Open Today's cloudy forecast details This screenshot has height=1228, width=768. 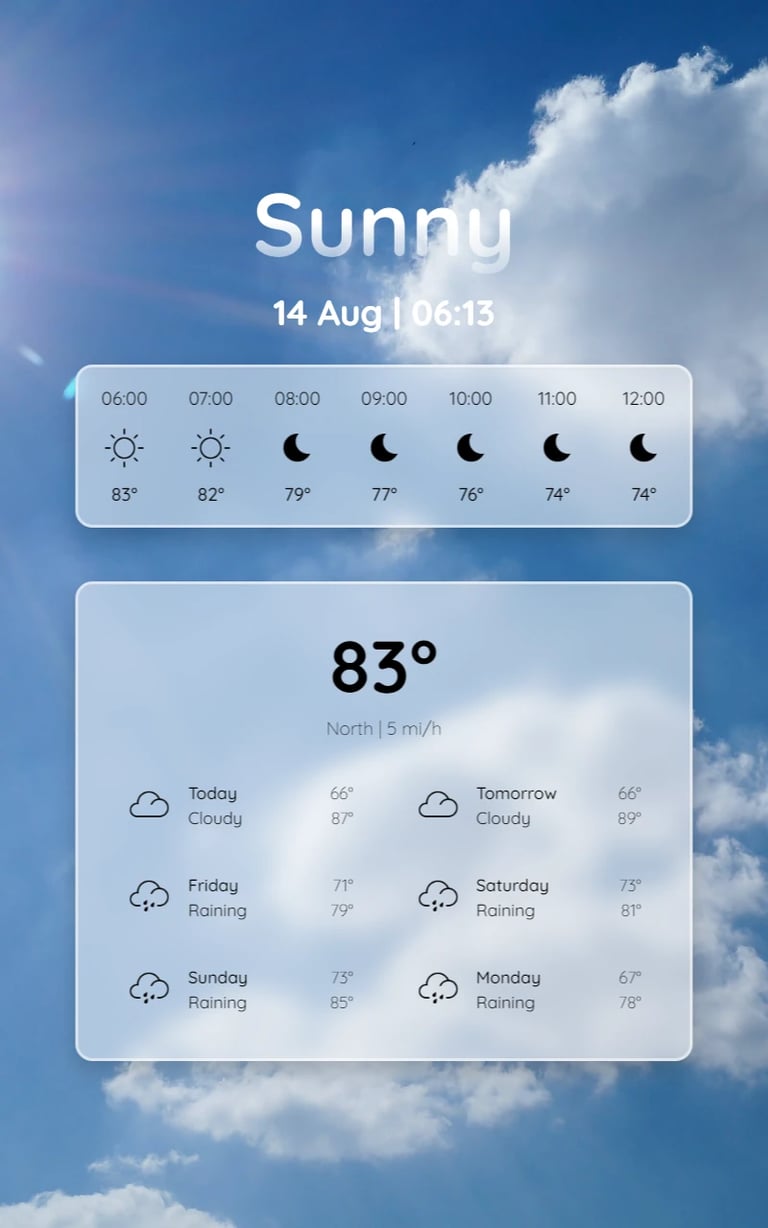[x=240, y=806]
